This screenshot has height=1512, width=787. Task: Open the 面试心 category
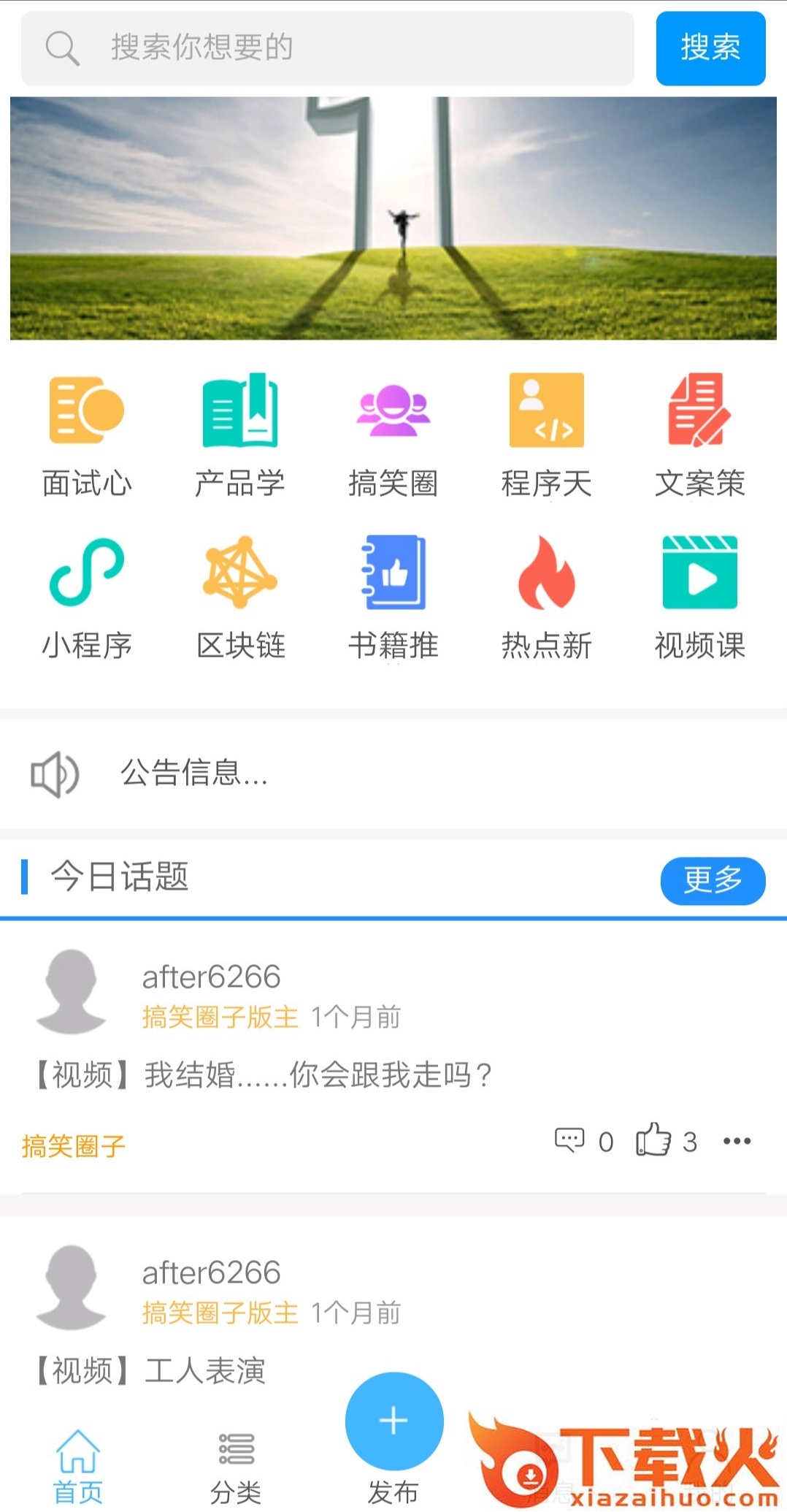(87, 435)
